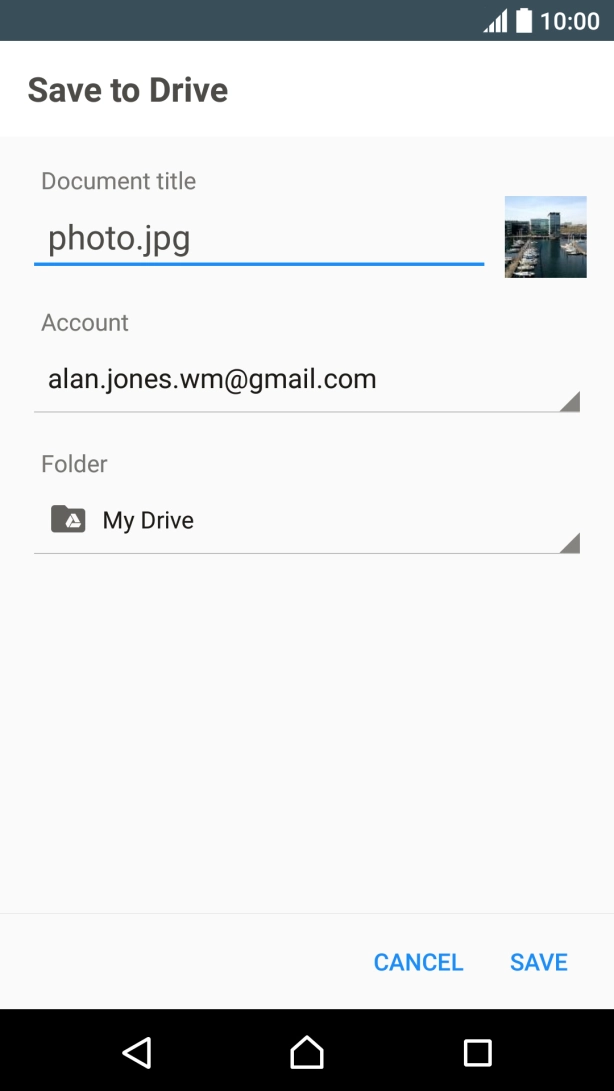Tap the CANCEL button
614x1091 pixels.
pyautogui.click(x=418, y=962)
